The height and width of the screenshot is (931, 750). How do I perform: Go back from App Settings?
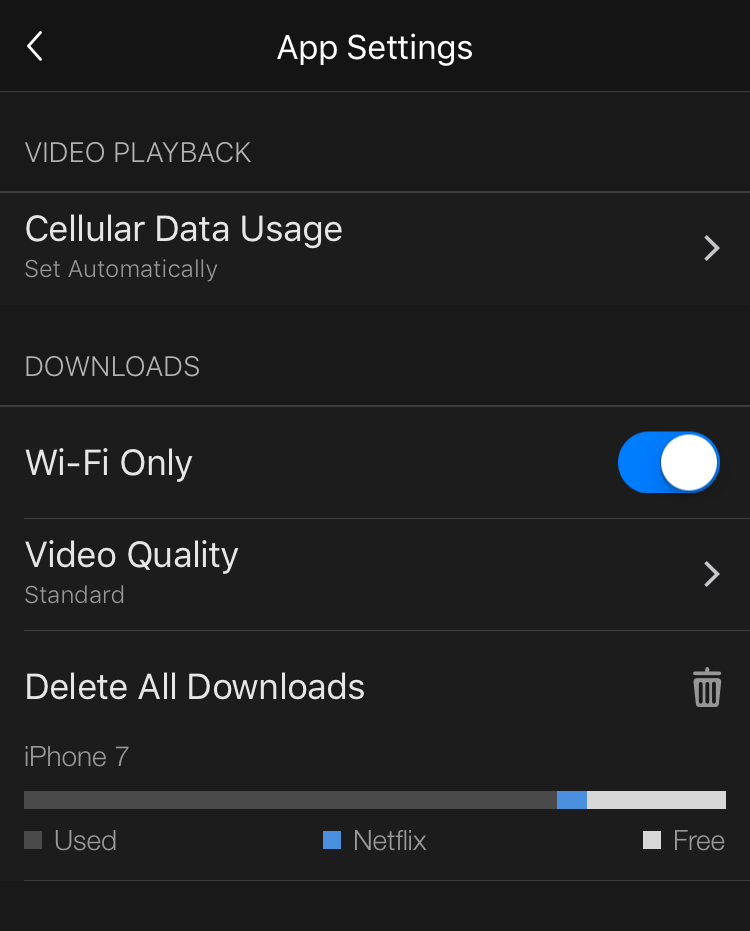35,46
